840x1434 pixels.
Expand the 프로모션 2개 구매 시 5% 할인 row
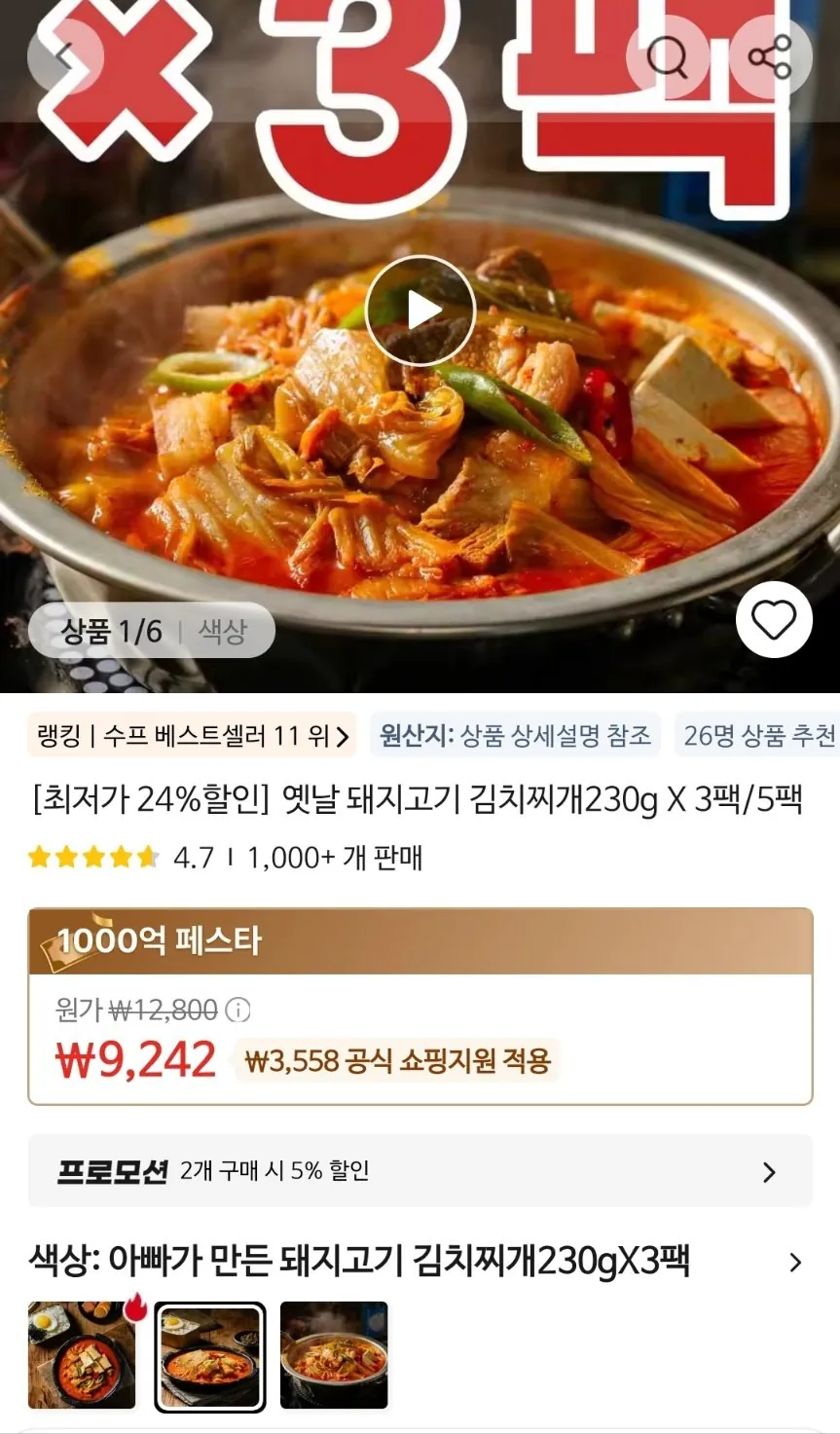(420, 1171)
